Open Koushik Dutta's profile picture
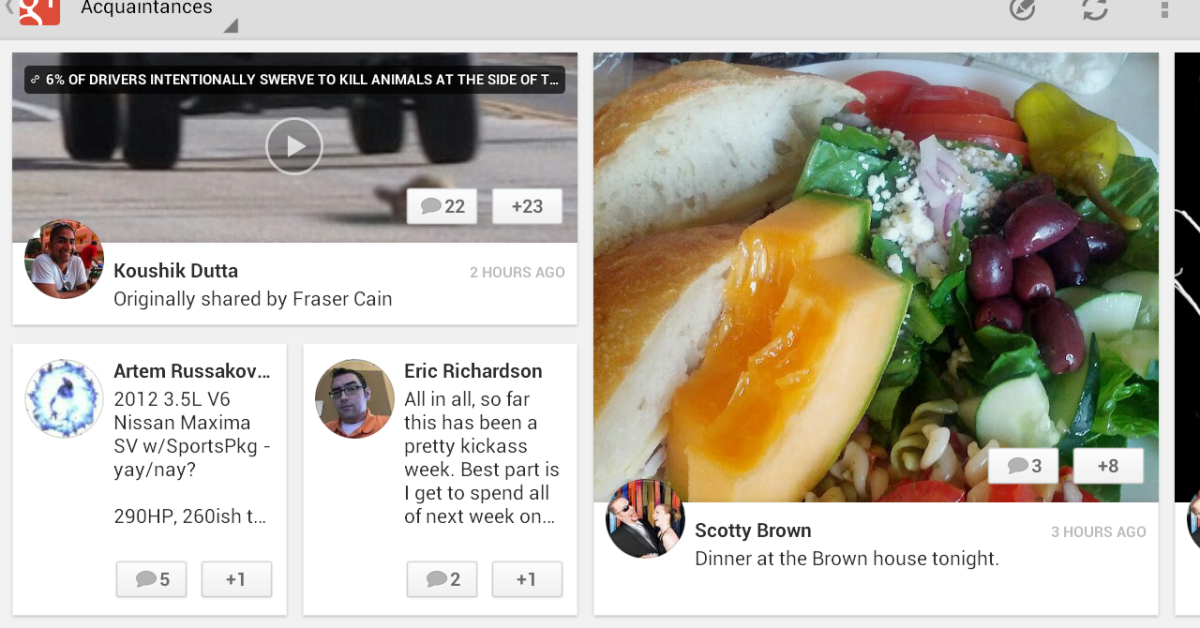1200x628 pixels. tap(64, 260)
